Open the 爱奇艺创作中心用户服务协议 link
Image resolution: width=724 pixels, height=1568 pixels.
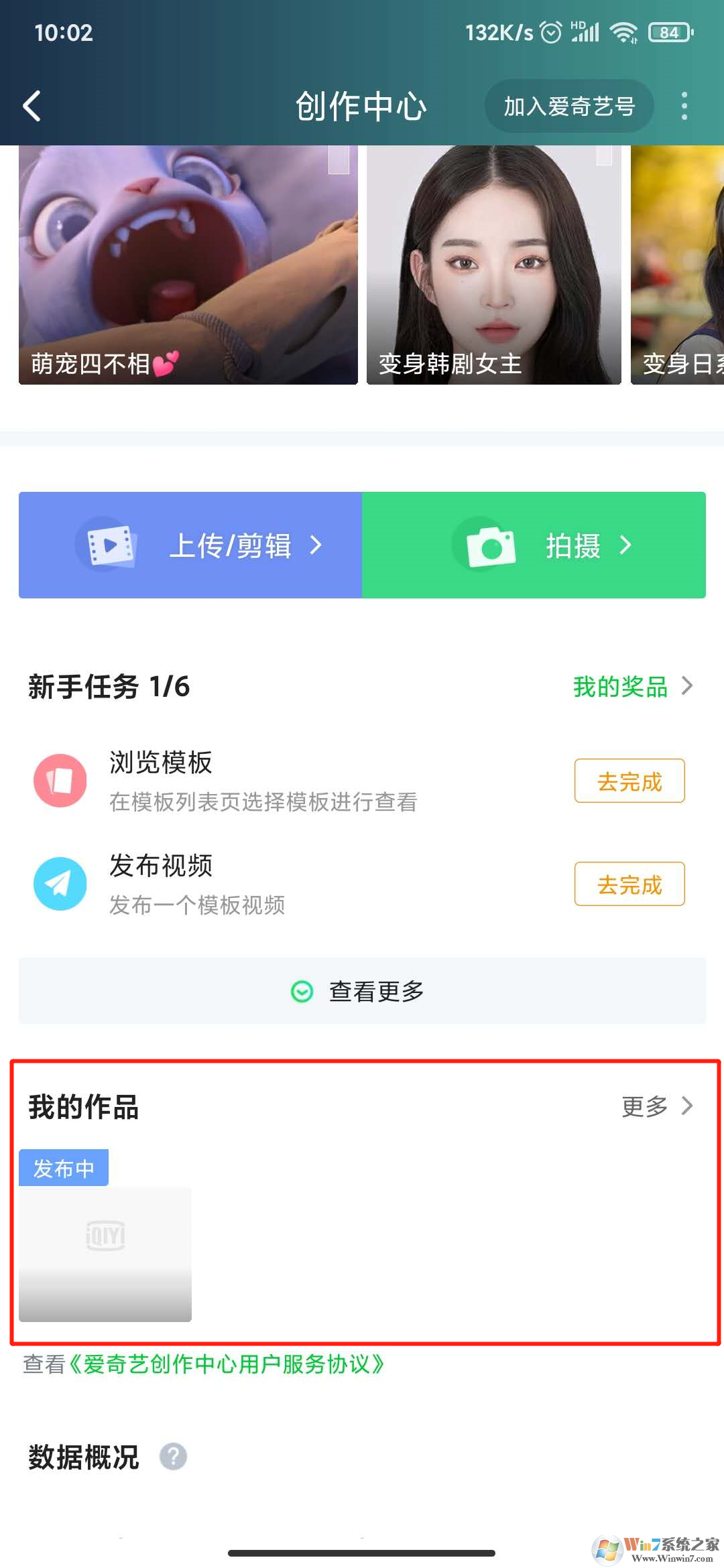pyautogui.click(x=231, y=1365)
